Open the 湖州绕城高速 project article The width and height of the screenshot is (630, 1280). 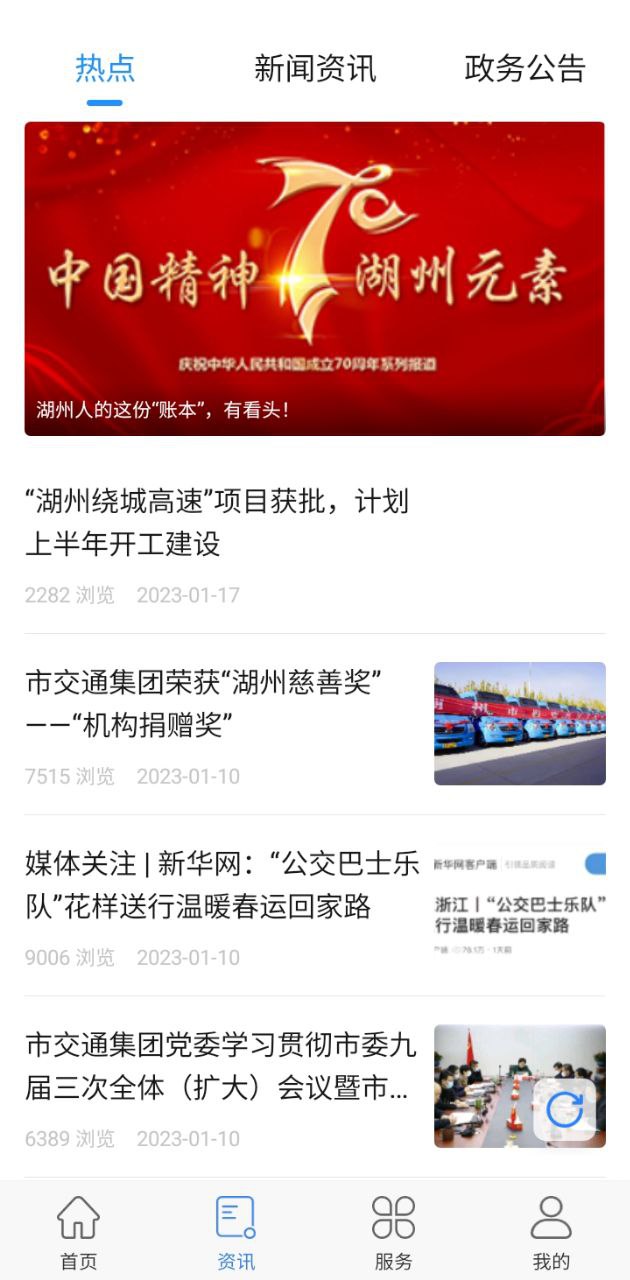click(217, 522)
